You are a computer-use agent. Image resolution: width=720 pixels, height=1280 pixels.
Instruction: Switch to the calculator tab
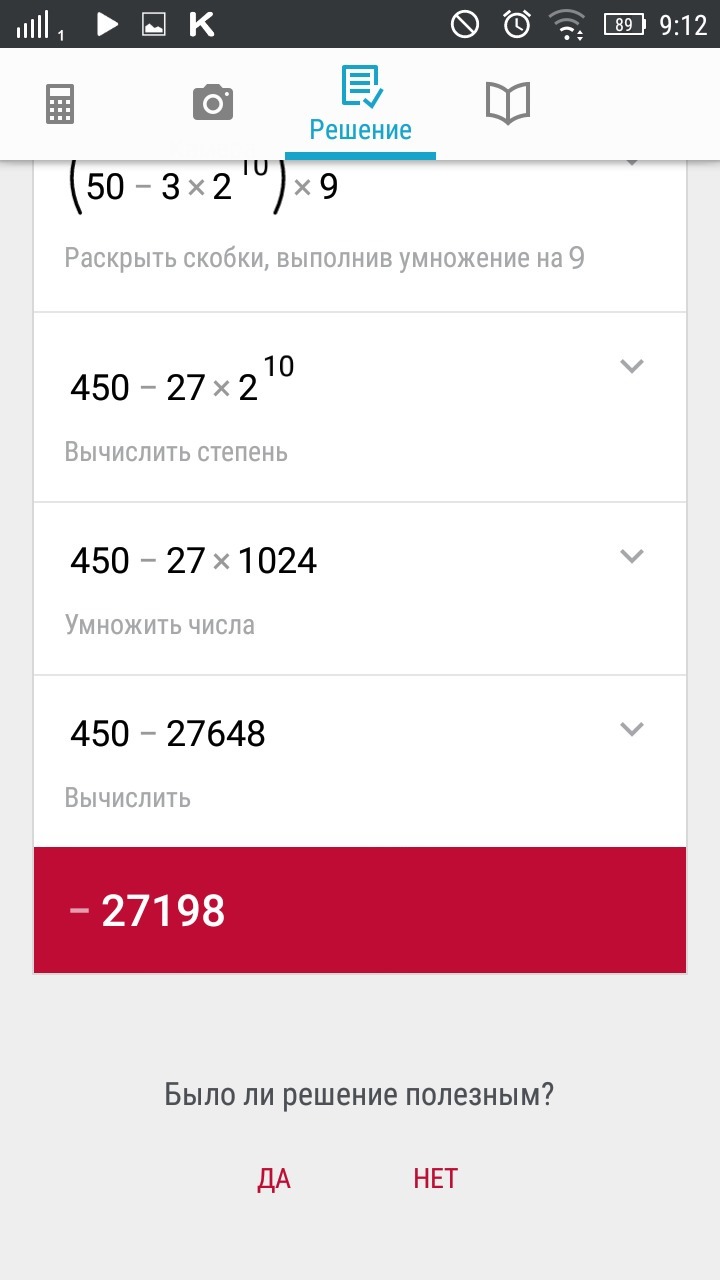click(60, 104)
